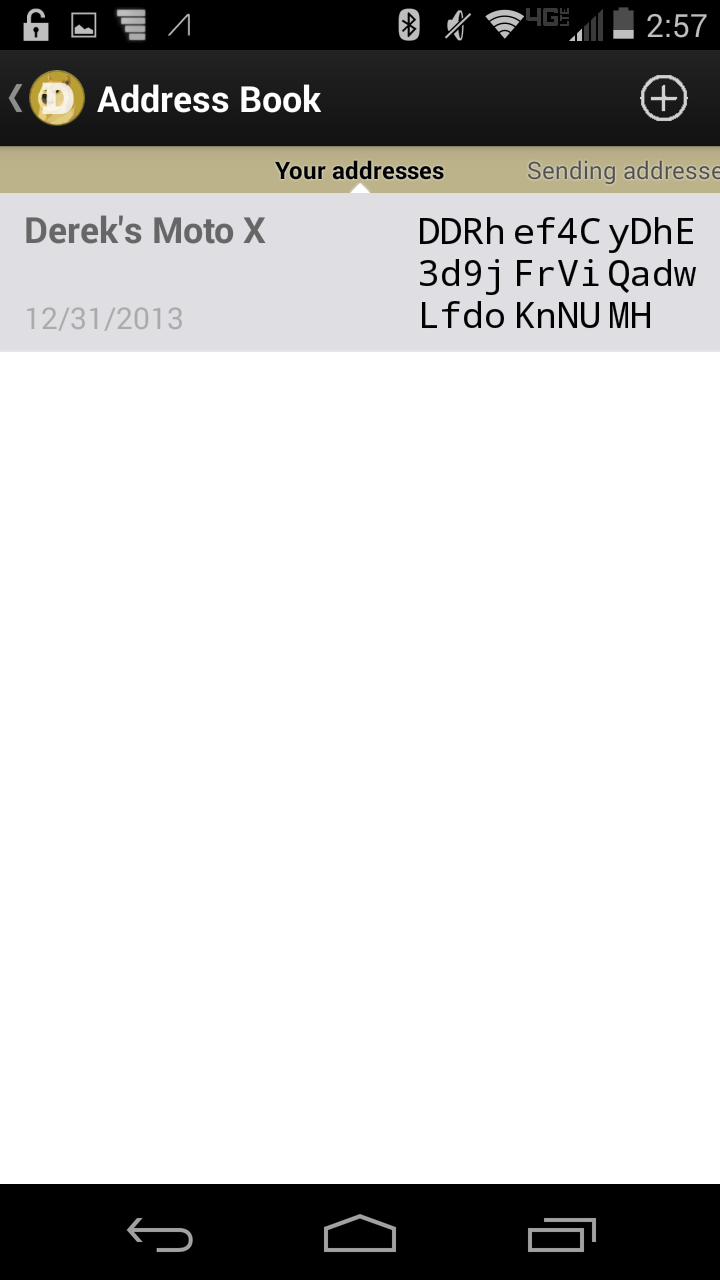Viewport: 720px width, 1280px height.
Task: Select the Your addresses tab
Action: [x=359, y=171]
